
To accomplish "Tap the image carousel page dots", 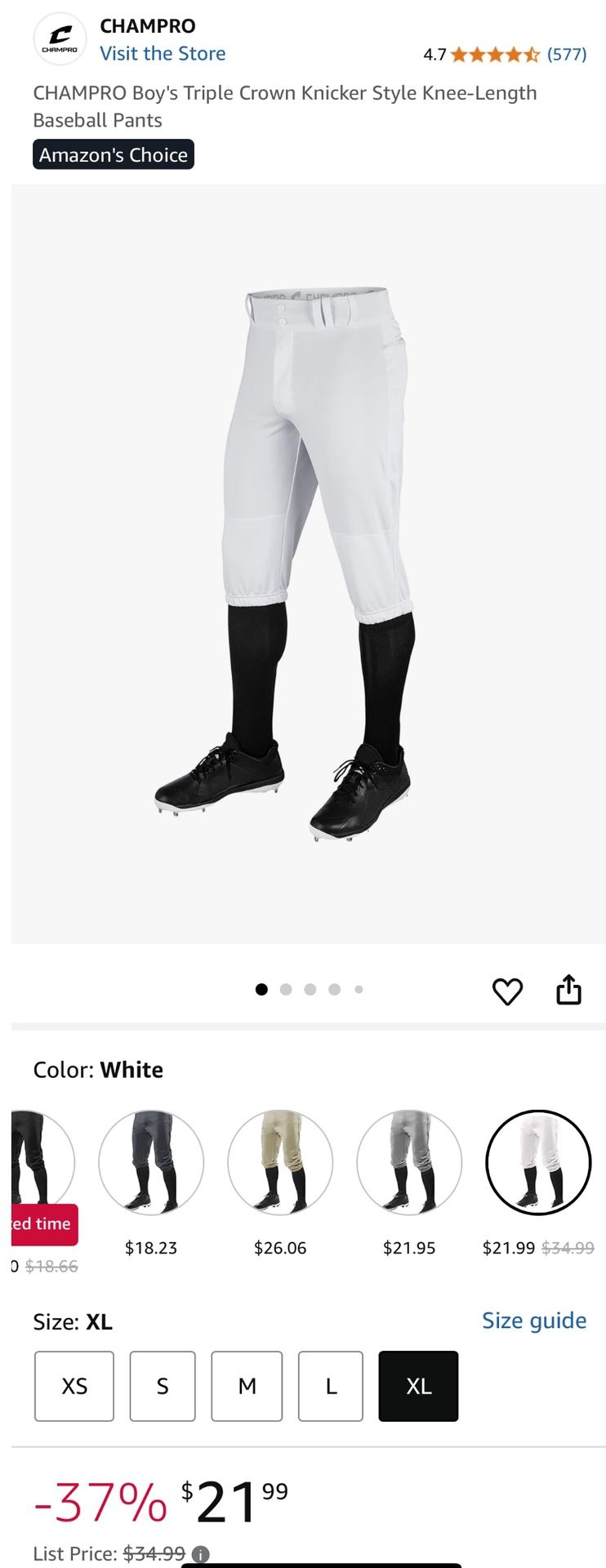I will (x=309, y=989).
